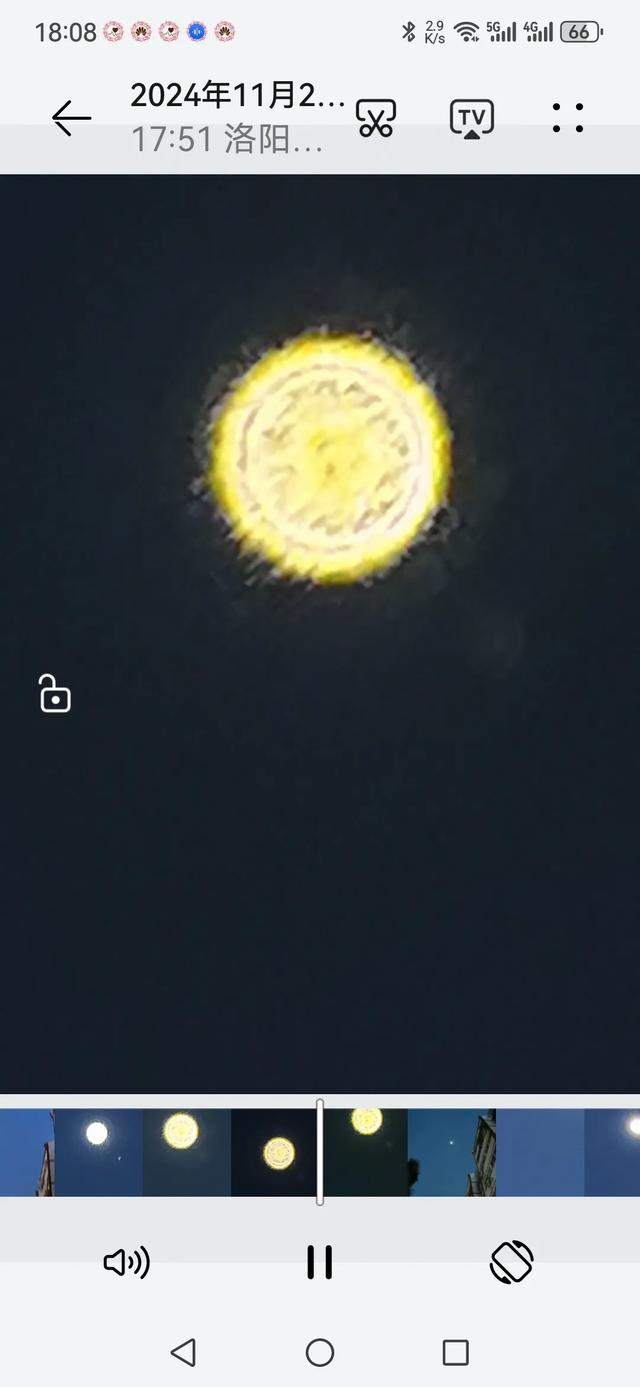Screen dimensions: 640x1387
Task: Go back using the top arrow
Action: point(71,118)
